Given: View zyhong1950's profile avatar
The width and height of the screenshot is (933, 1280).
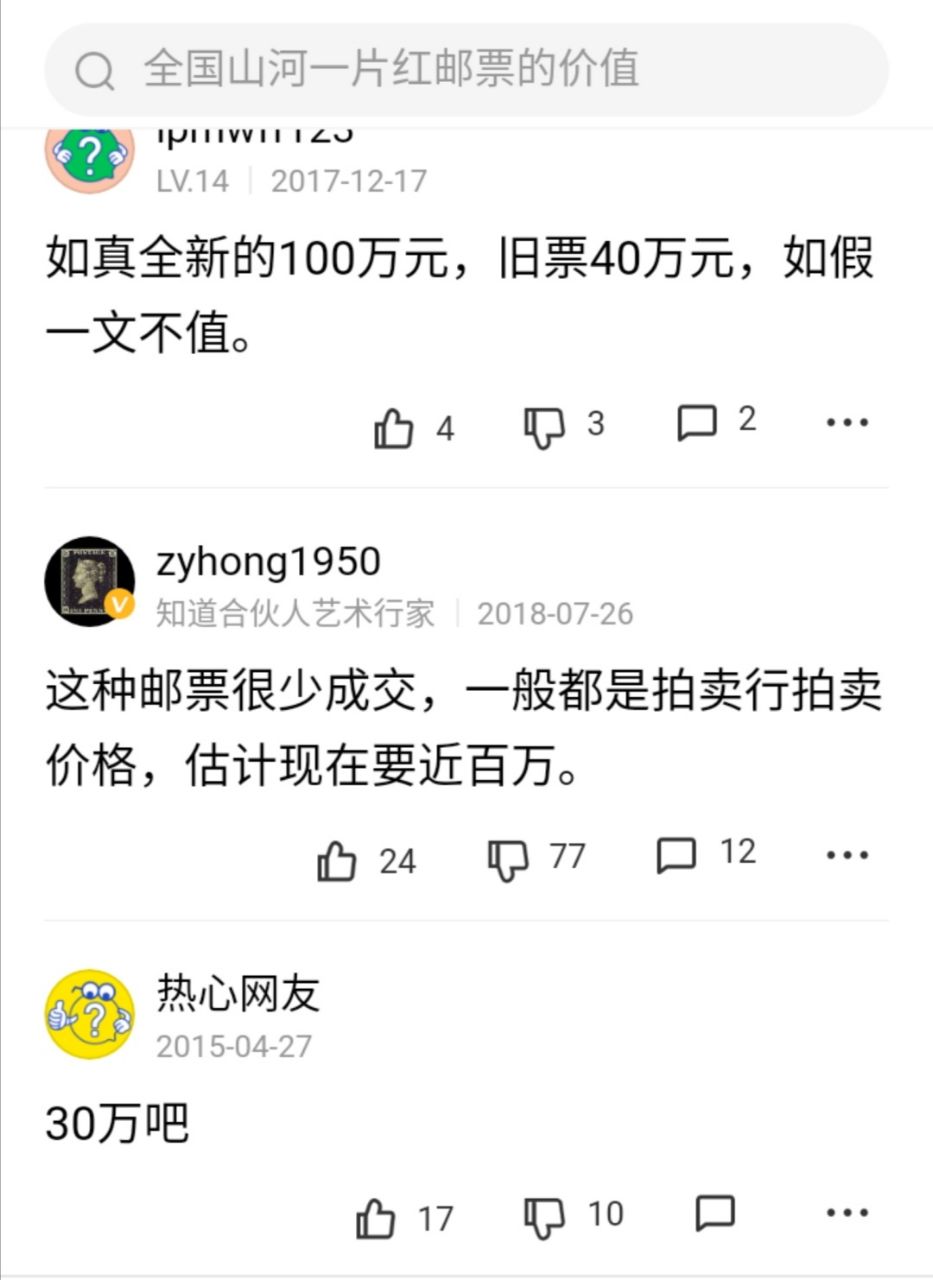Looking at the screenshot, I should [90, 581].
